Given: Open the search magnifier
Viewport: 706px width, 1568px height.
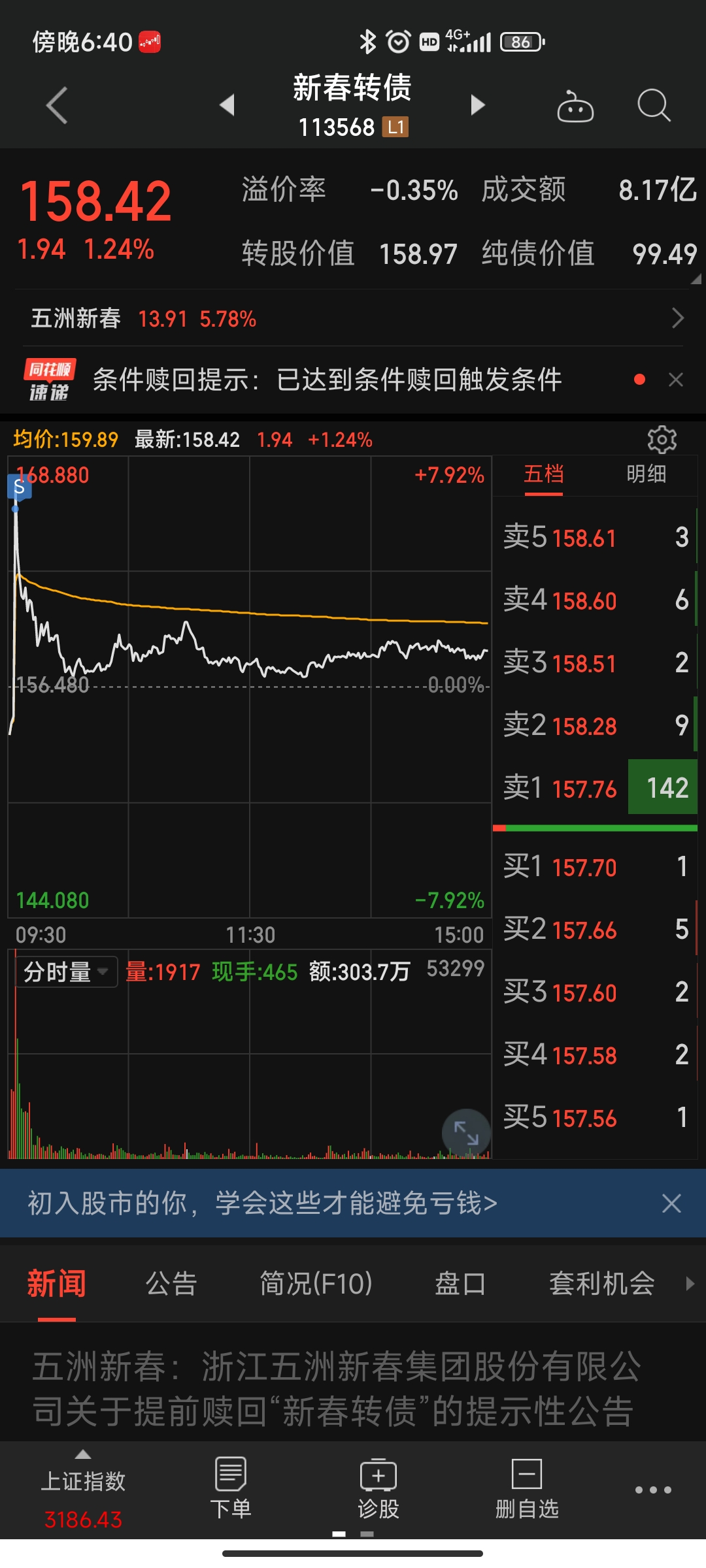Looking at the screenshot, I should tap(653, 106).
